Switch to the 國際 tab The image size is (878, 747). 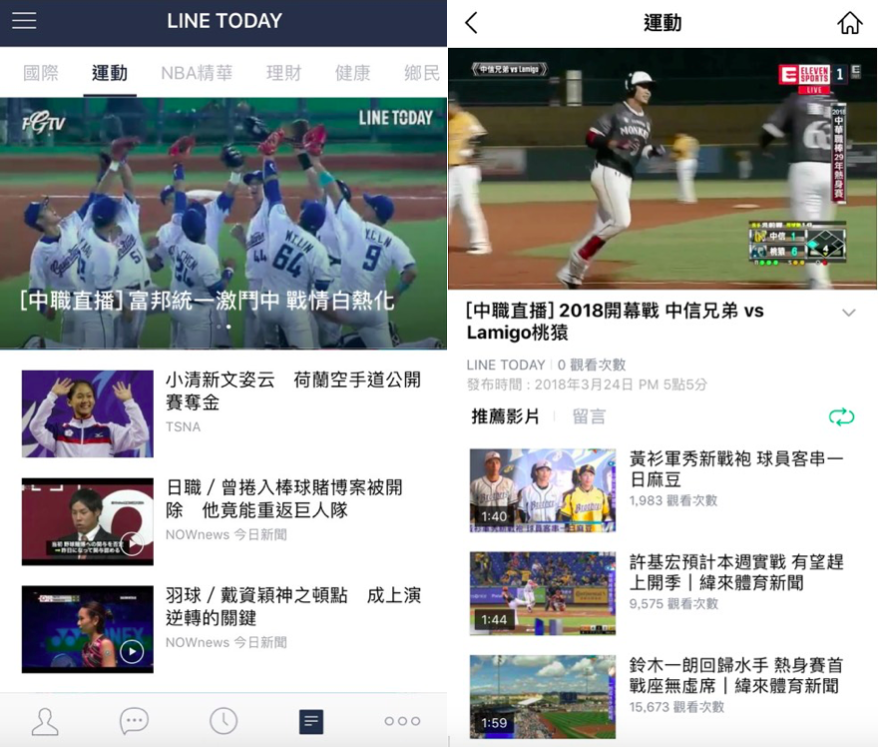tap(41, 73)
